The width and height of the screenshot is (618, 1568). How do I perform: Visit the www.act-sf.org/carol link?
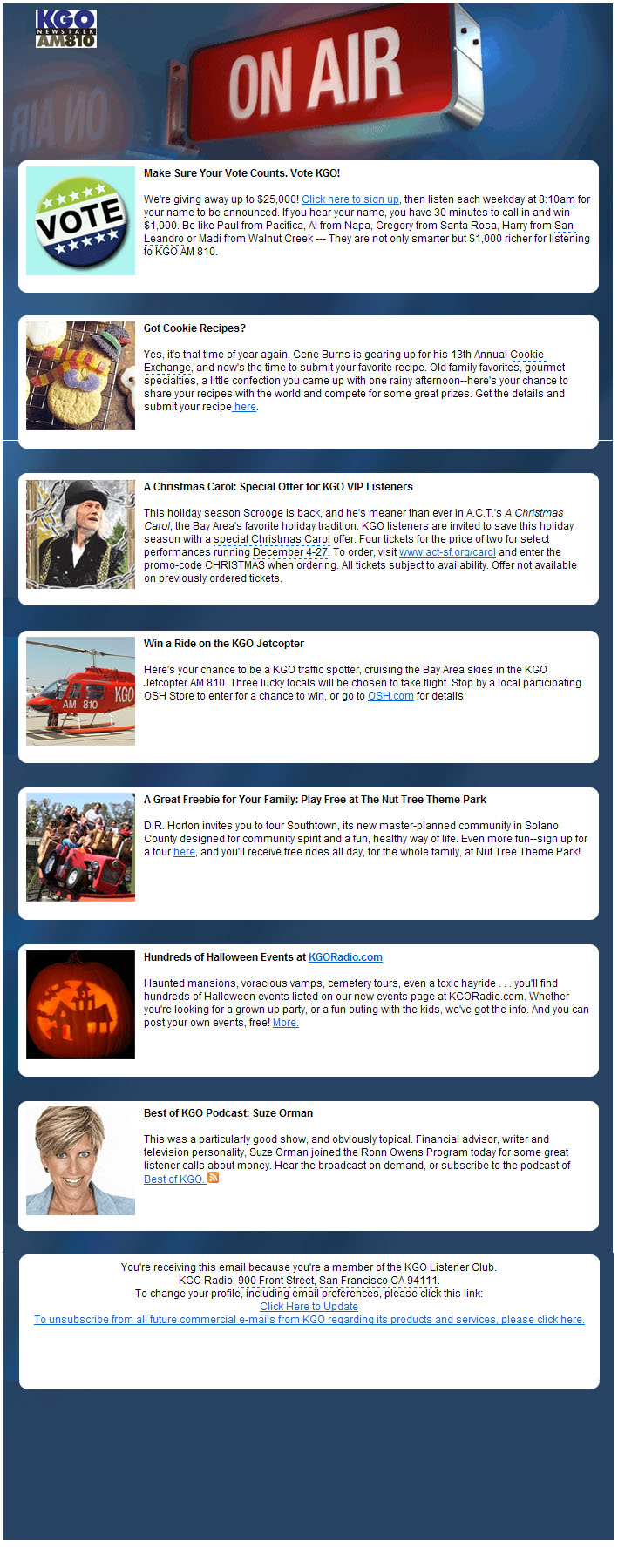tap(447, 552)
